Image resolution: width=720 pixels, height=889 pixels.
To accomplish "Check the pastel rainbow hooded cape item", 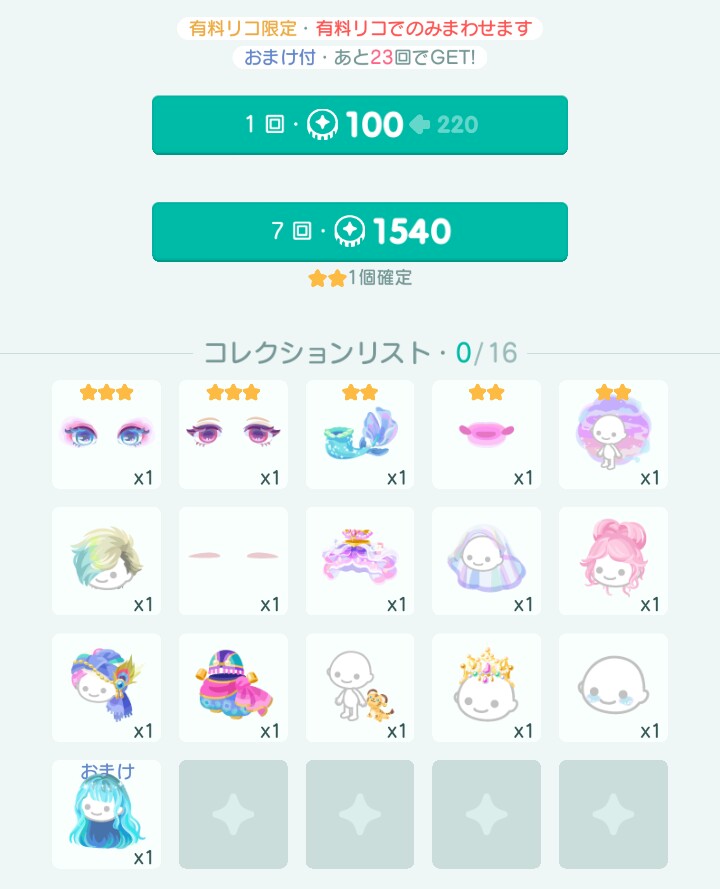I will tap(486, 561).
